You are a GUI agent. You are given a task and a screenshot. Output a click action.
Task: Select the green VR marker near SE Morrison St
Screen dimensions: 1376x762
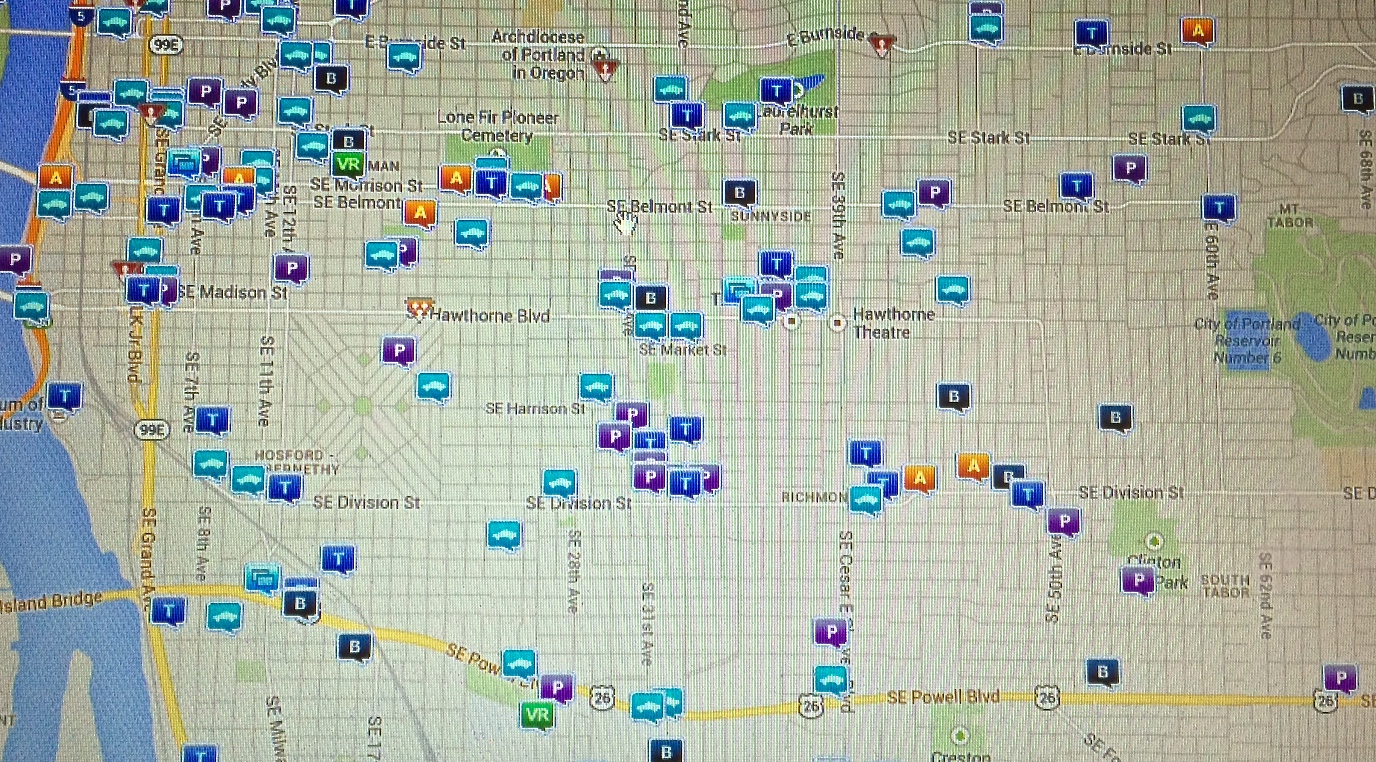pyautogui.click(x=348, y=164)
